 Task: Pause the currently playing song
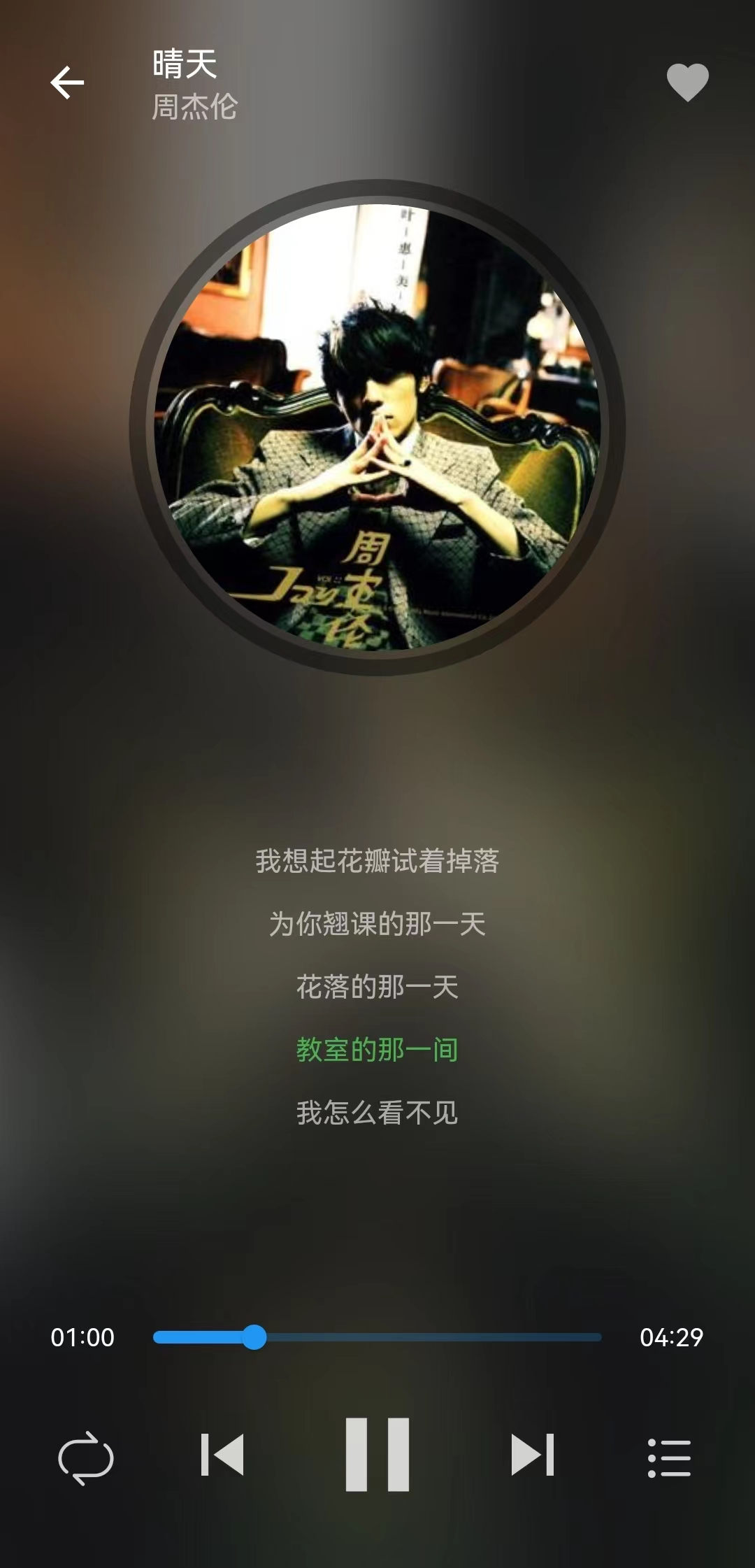pos(377,1455)
